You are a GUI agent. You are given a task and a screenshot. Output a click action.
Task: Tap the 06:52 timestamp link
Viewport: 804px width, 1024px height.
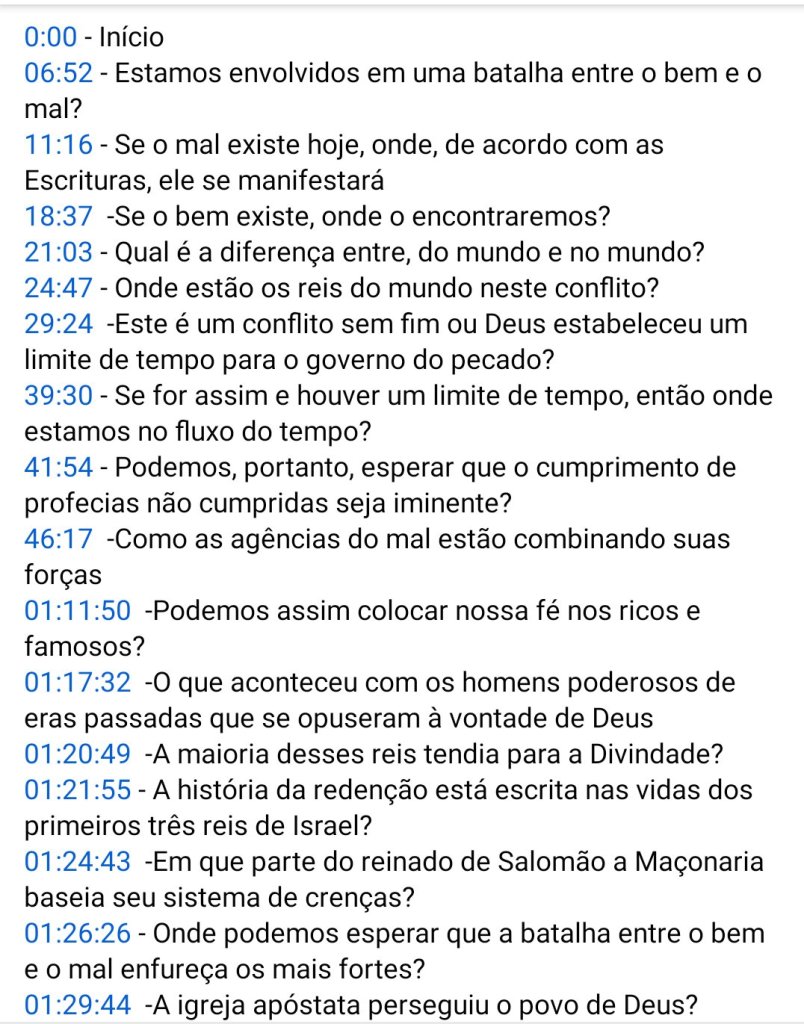click(57, 73)
